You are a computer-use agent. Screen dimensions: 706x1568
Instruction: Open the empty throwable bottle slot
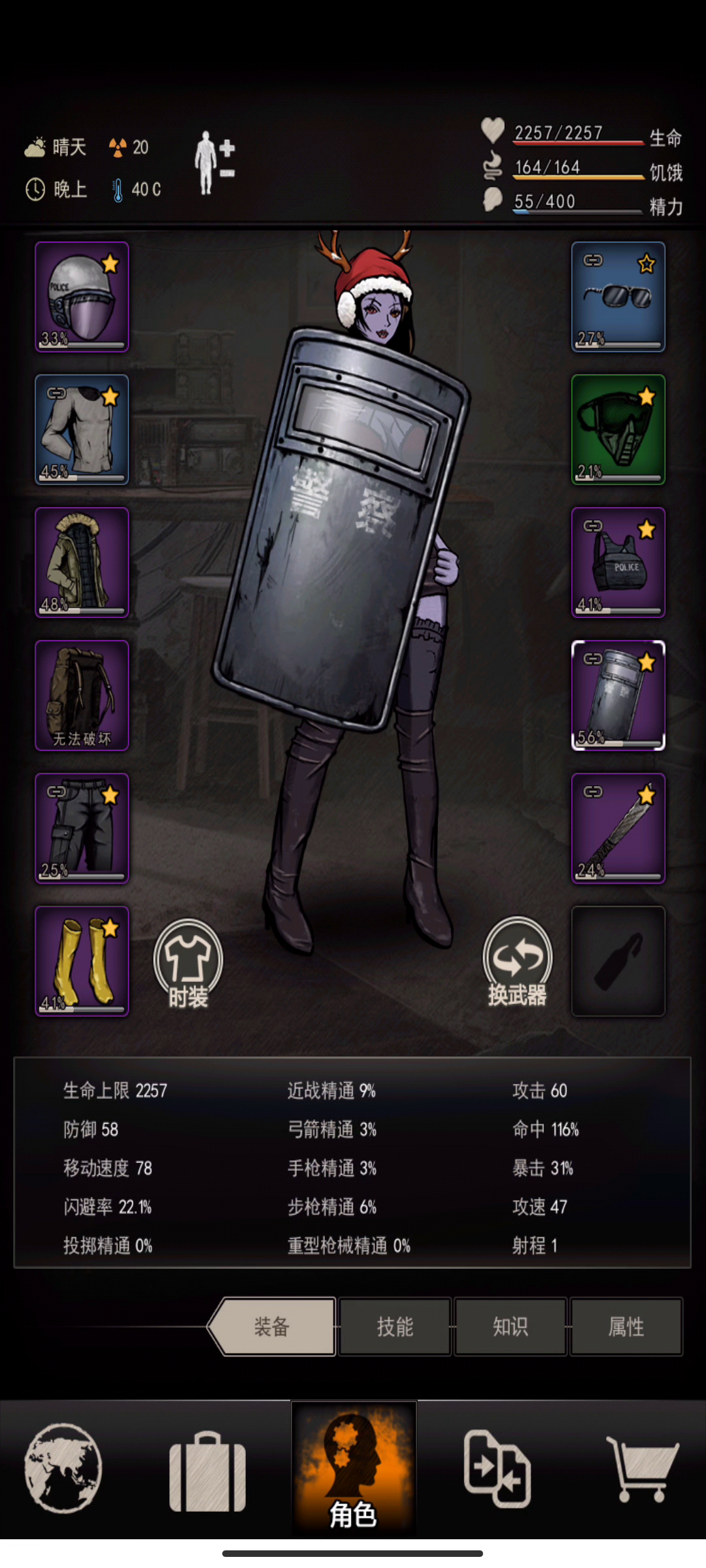point(618,960)
